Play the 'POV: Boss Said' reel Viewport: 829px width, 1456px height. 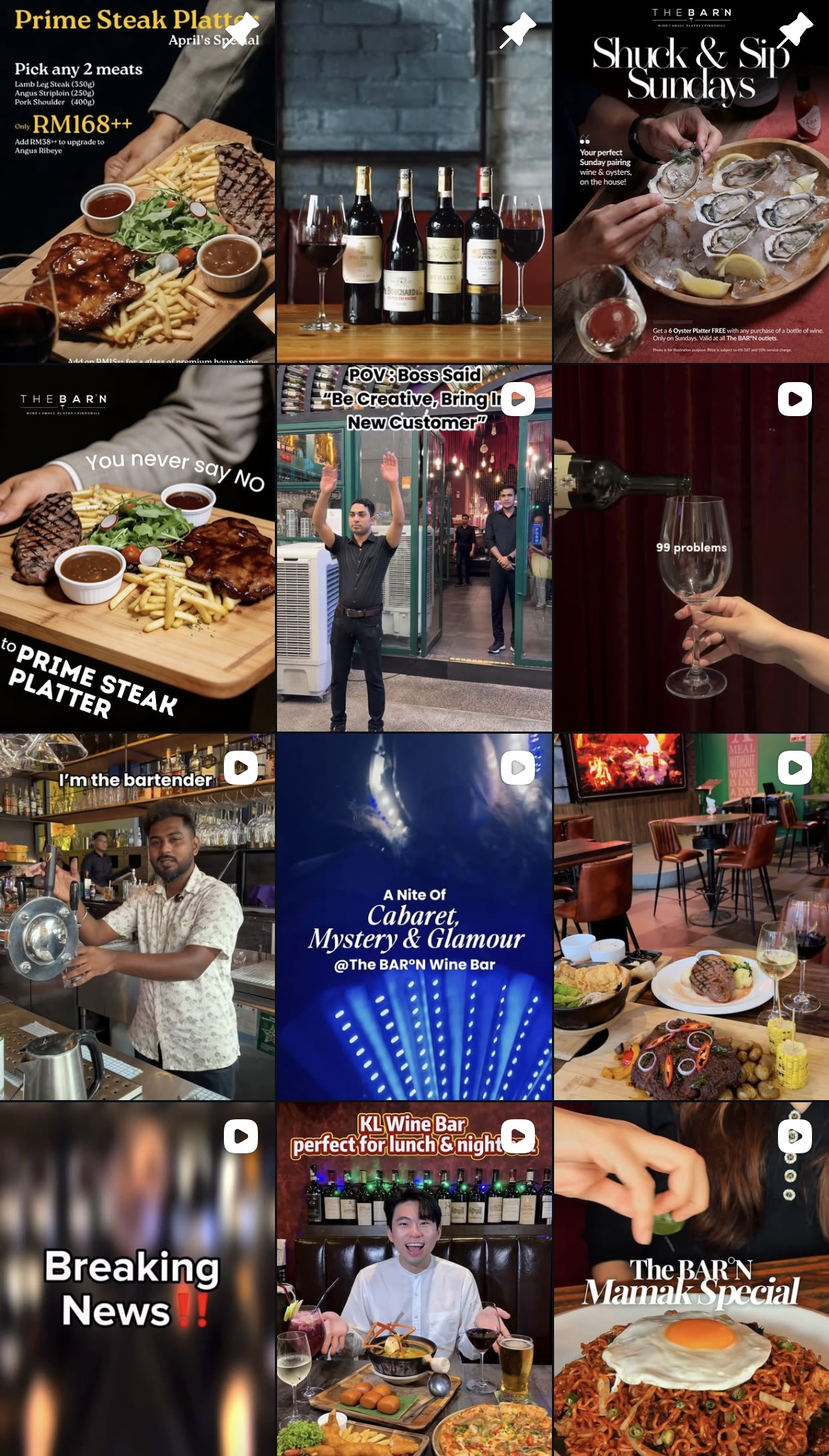click(x=414, y=548)
